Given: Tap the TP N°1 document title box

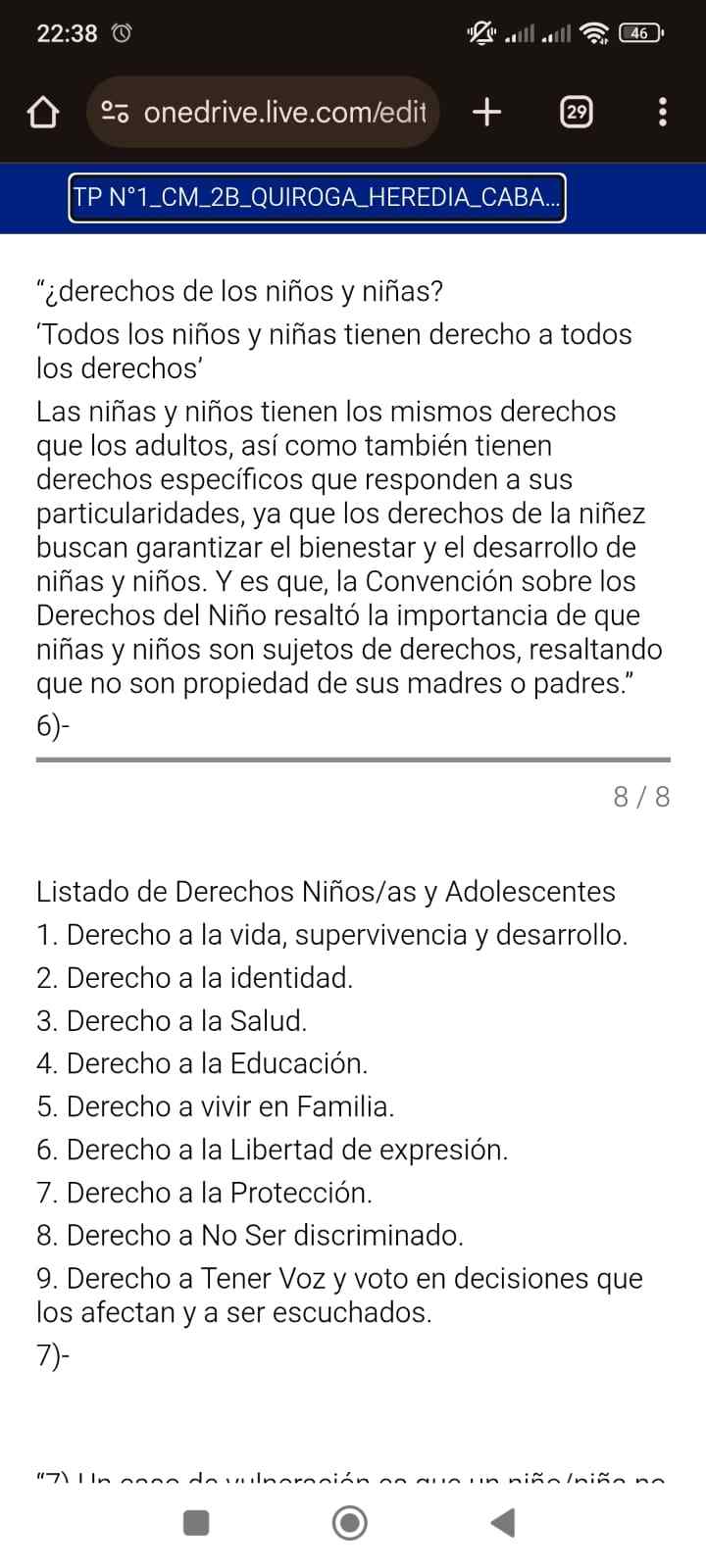Looking at the screenshot, I should [317, 198].
